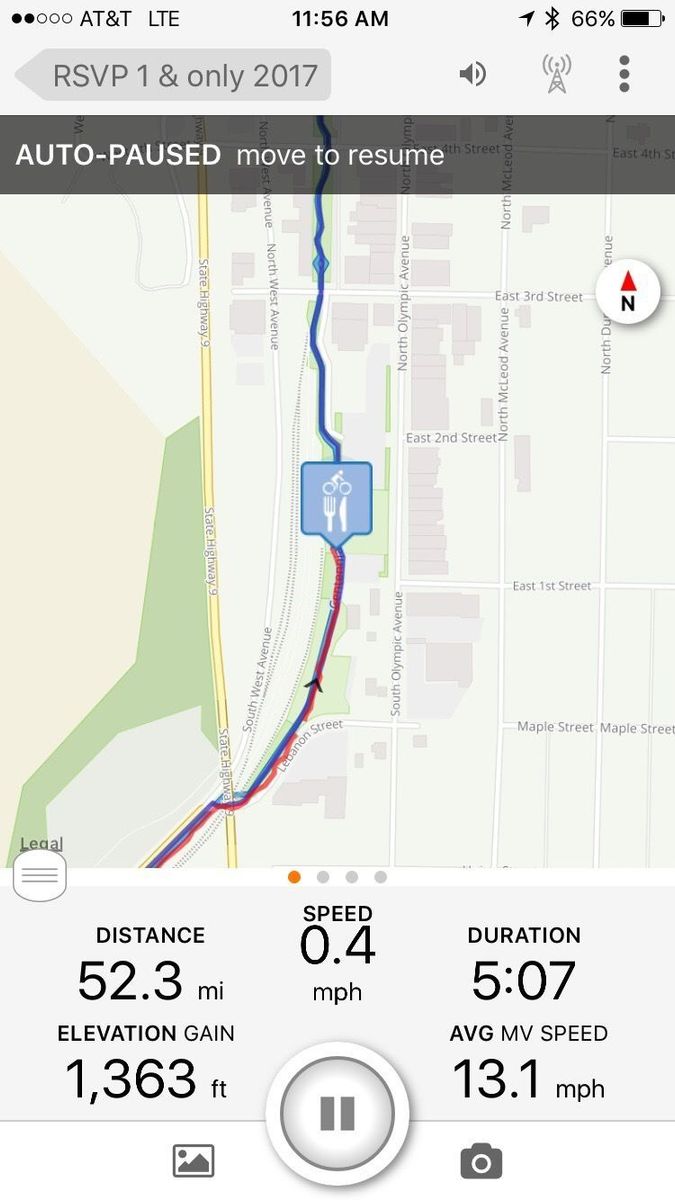675x1200 pixels.
Task: Open the photo gallery icon
Action: (194, 1161)
